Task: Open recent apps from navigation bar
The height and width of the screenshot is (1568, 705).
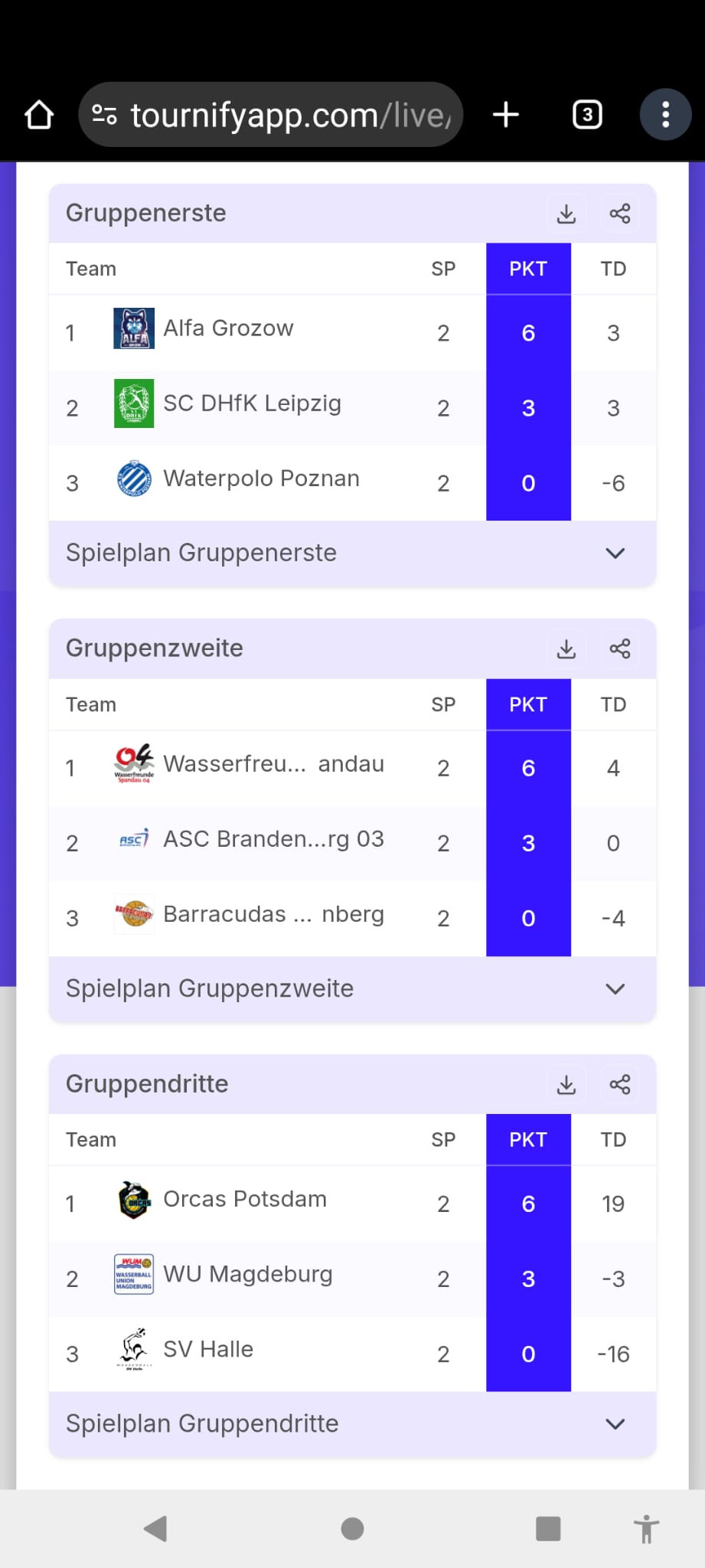Action: pyautogui.click(x=548, y=1529)
